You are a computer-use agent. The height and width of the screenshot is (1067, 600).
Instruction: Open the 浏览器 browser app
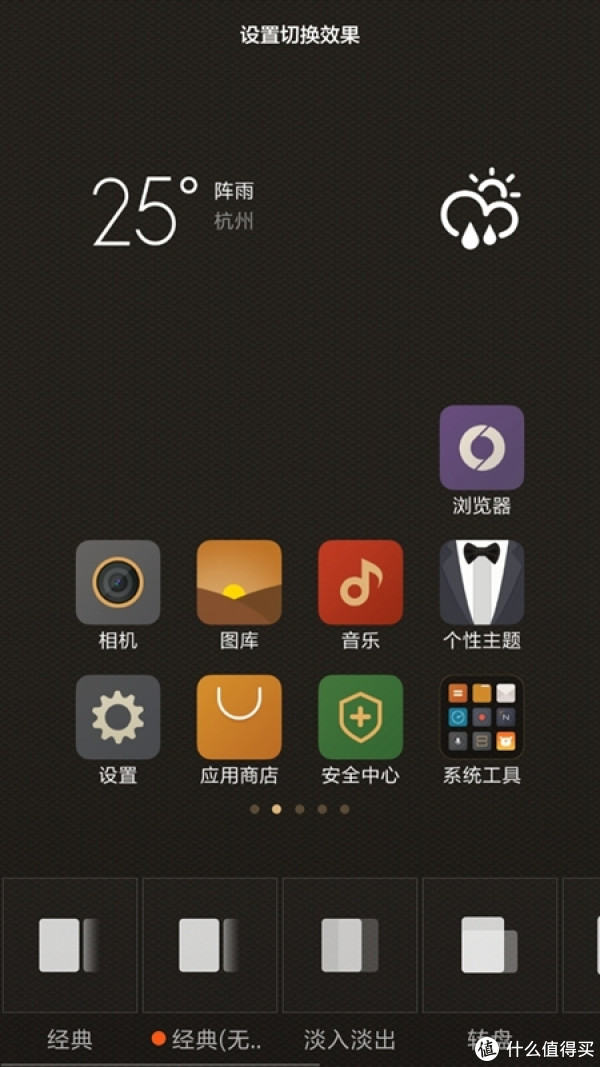point(481,448)
